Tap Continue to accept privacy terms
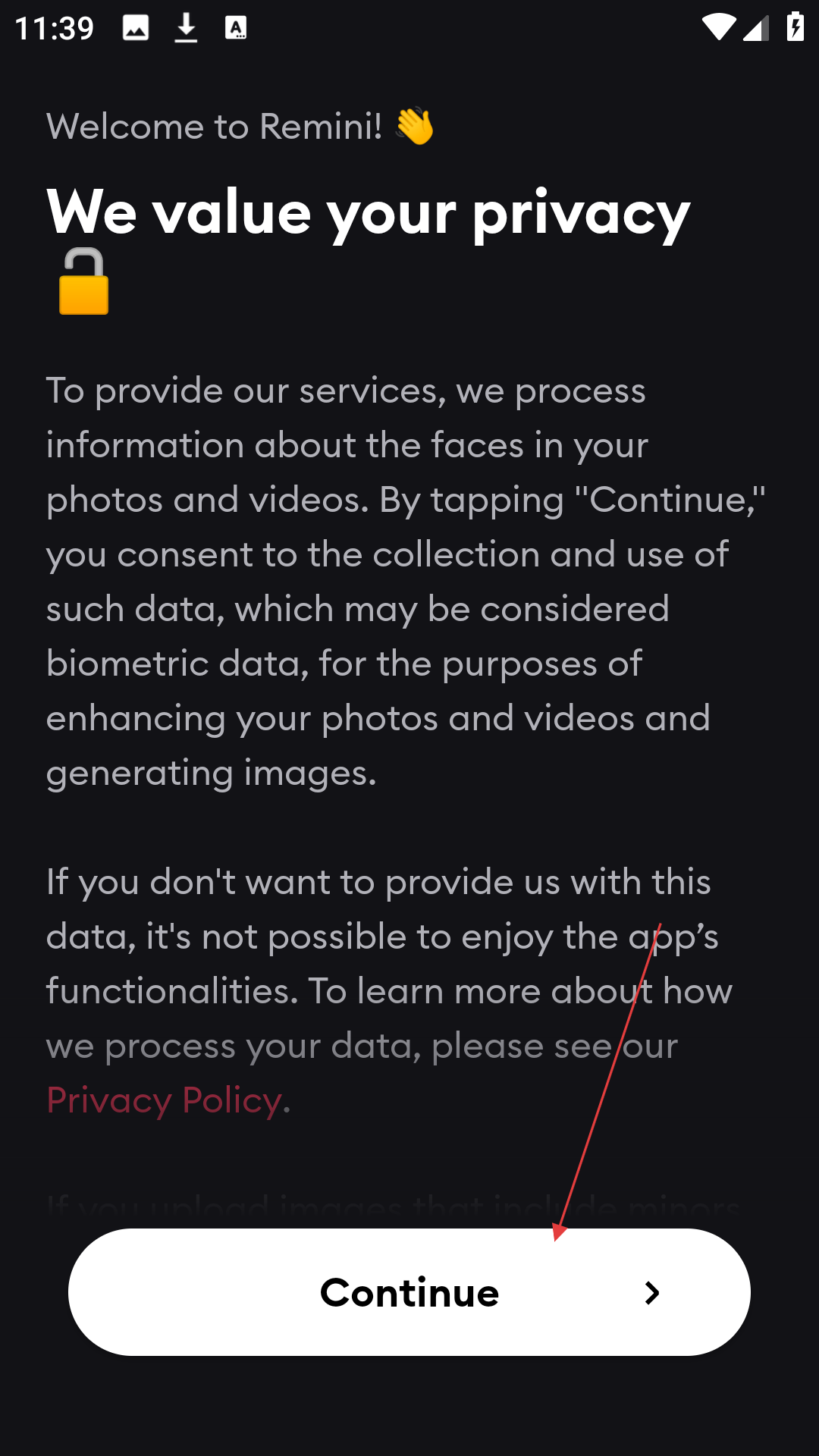Screen dimensions: 819x1456 [x=409, y=1292]
